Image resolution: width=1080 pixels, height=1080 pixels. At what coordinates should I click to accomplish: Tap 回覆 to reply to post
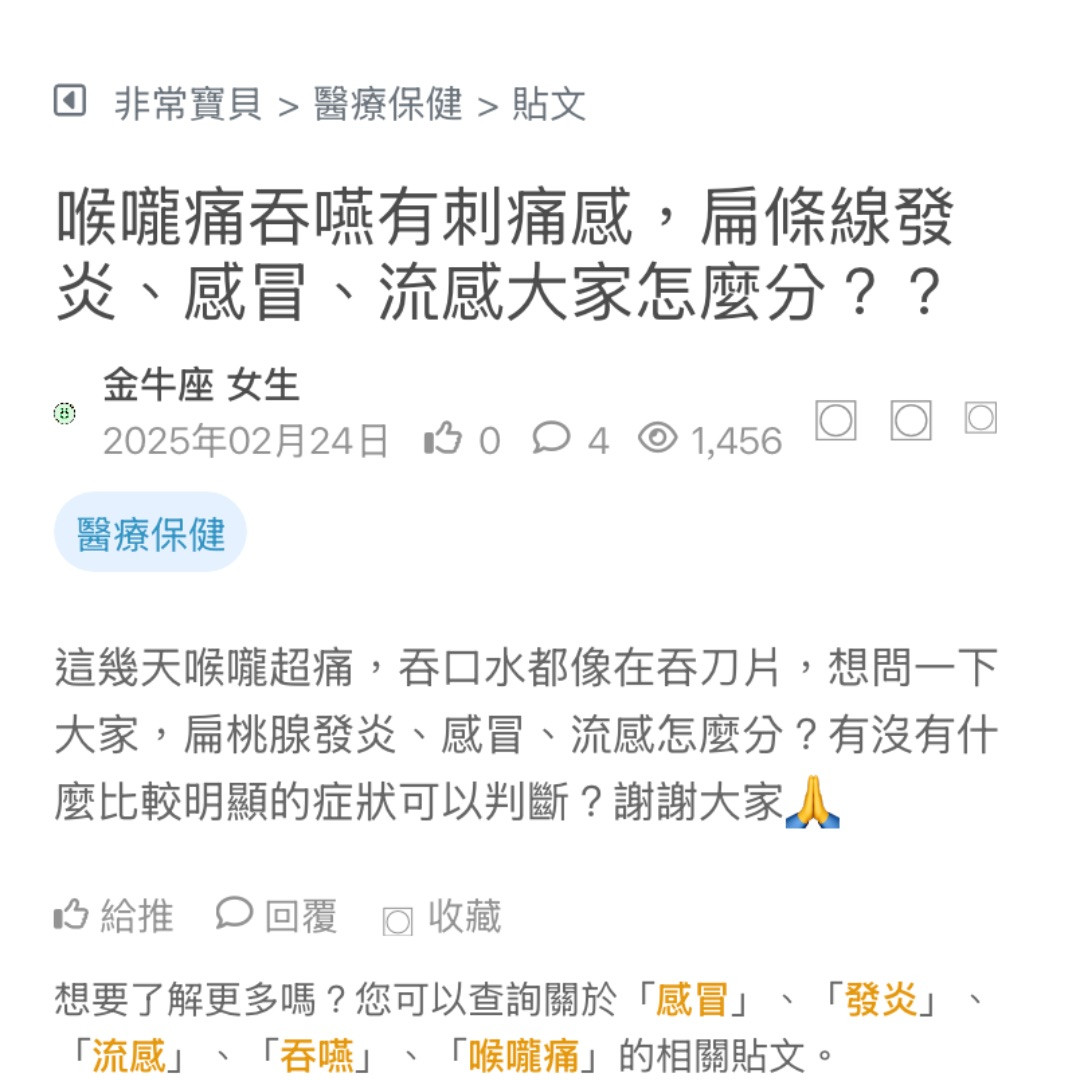tap(278, 916)
